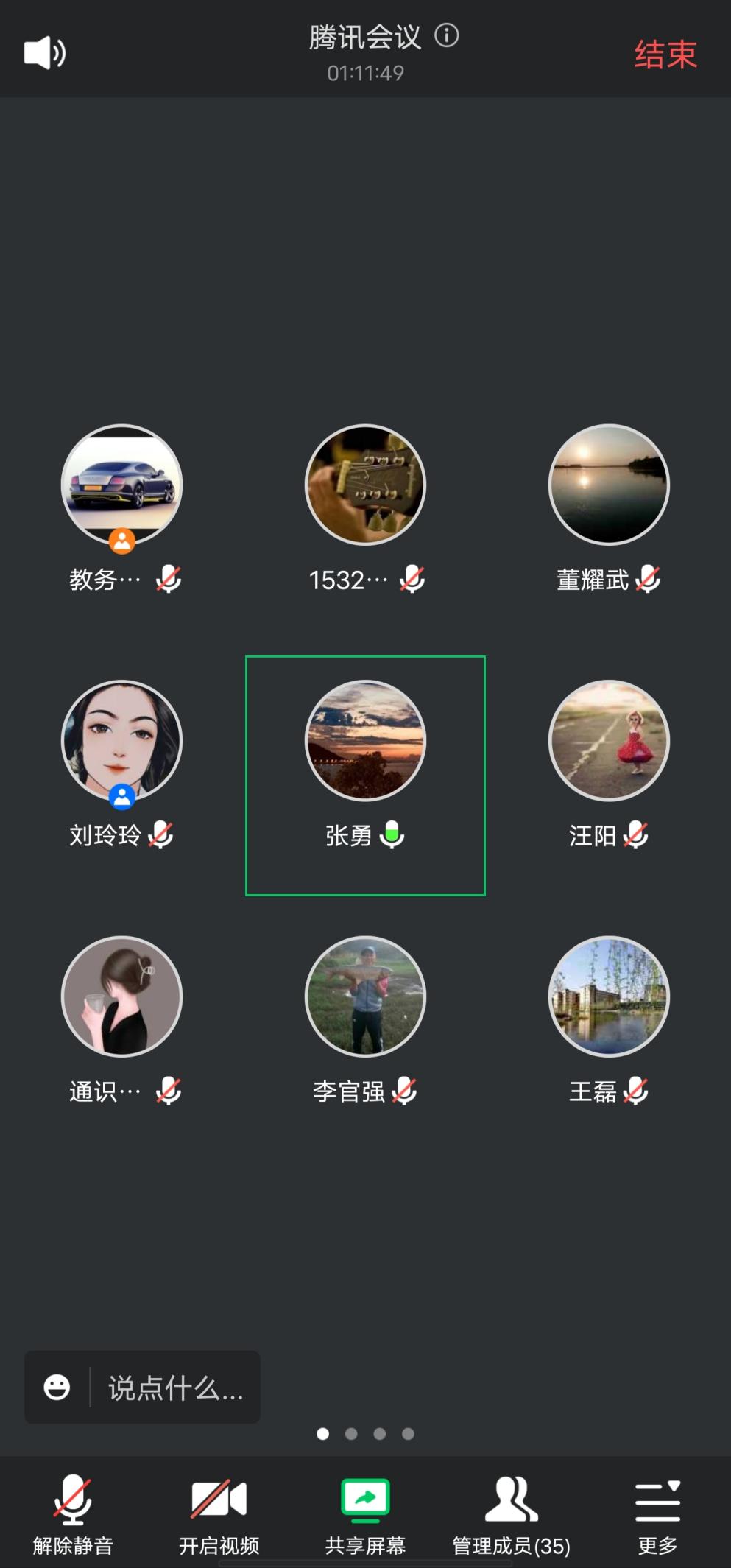Tap the 说点什么 chat input
731x1568 pixels.
(175, 1388)
